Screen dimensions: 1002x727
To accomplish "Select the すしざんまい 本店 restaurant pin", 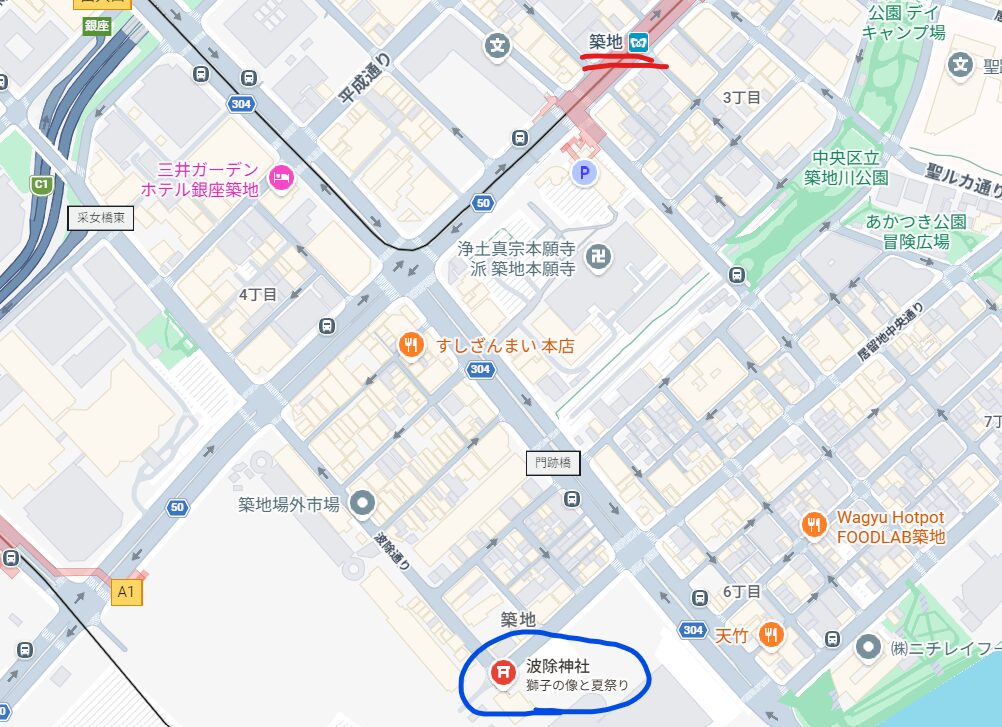I will pyautogui.click(x=411, y=346).
